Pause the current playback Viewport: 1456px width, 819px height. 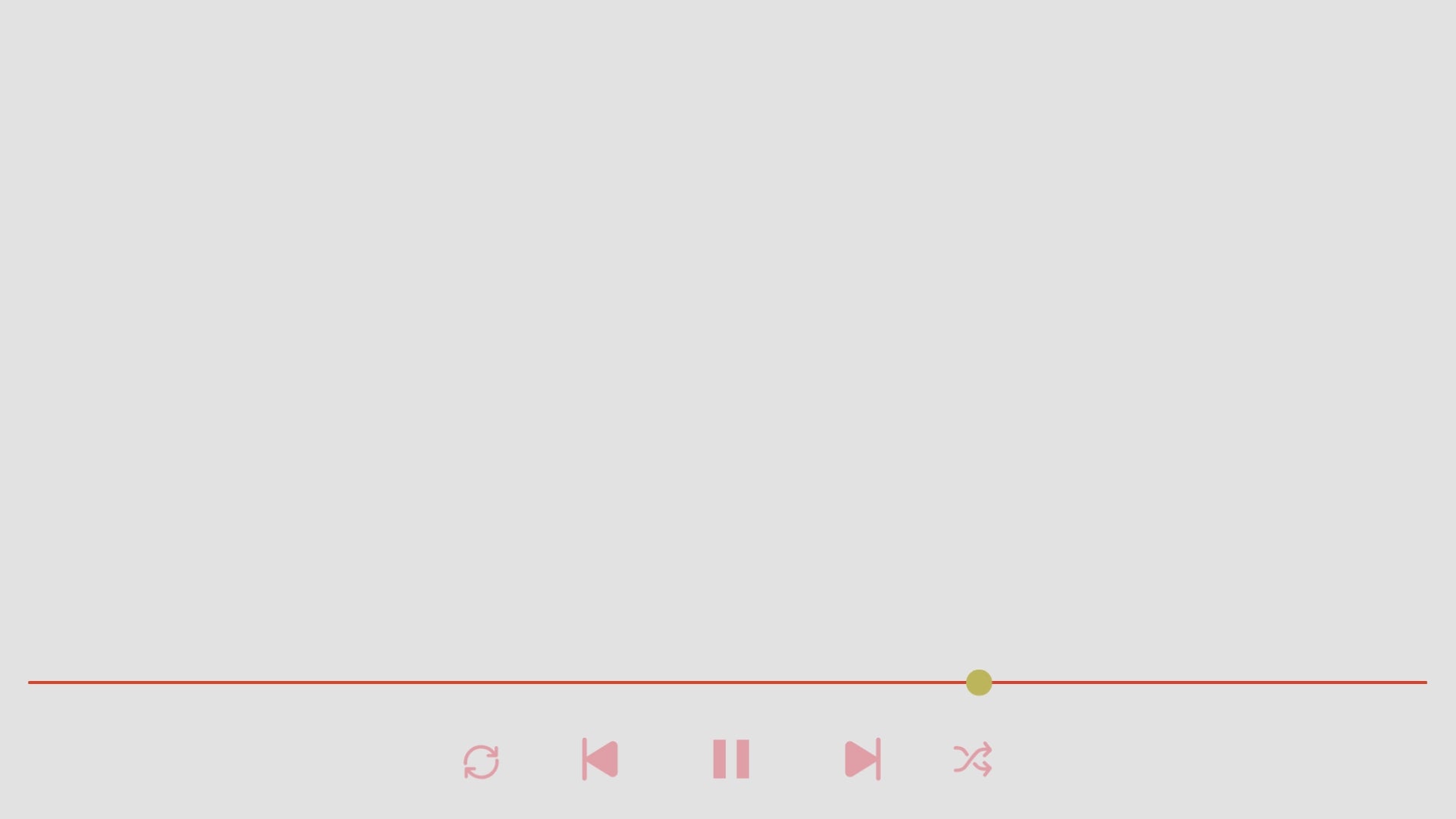pyautogui.click(x=731, y=759)
